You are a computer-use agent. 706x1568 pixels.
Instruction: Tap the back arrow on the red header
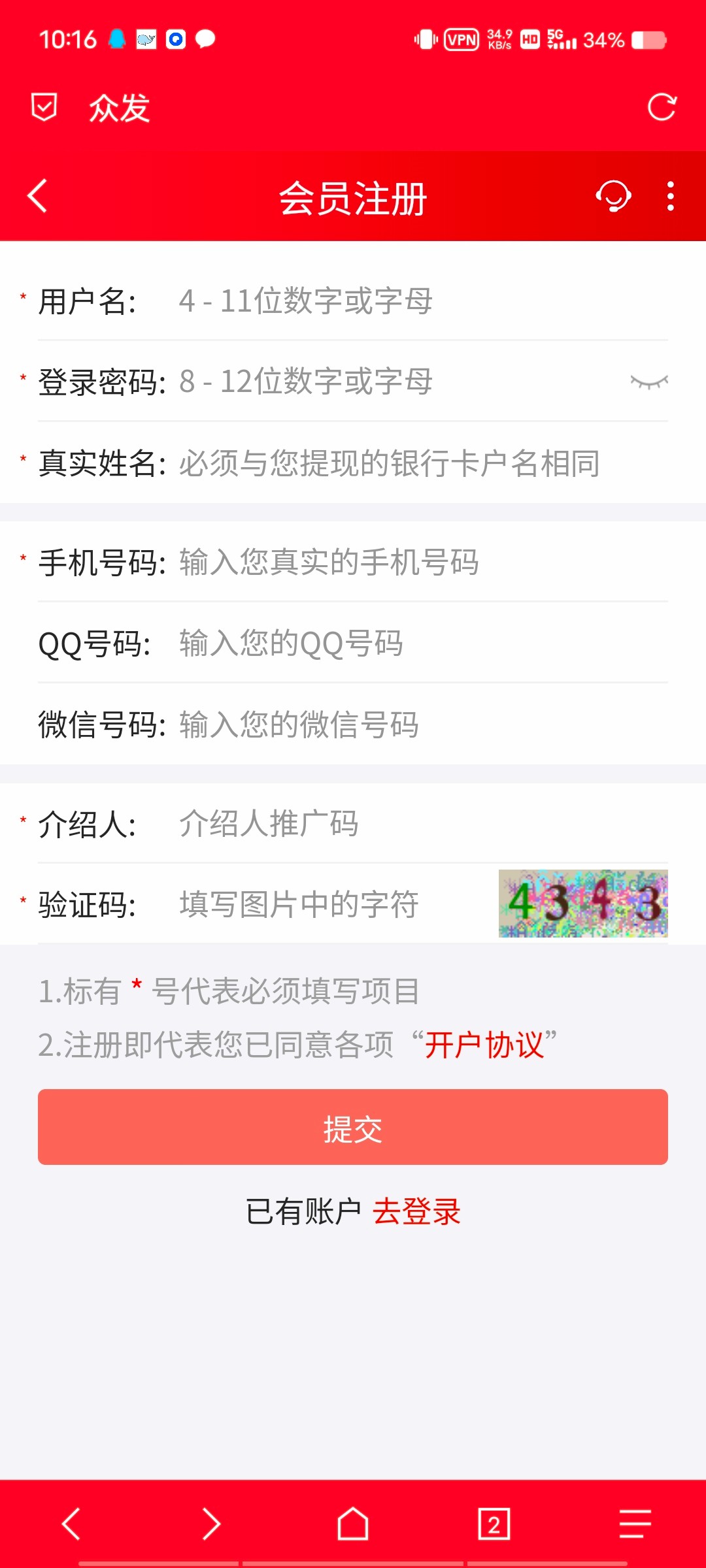(37, 198)
